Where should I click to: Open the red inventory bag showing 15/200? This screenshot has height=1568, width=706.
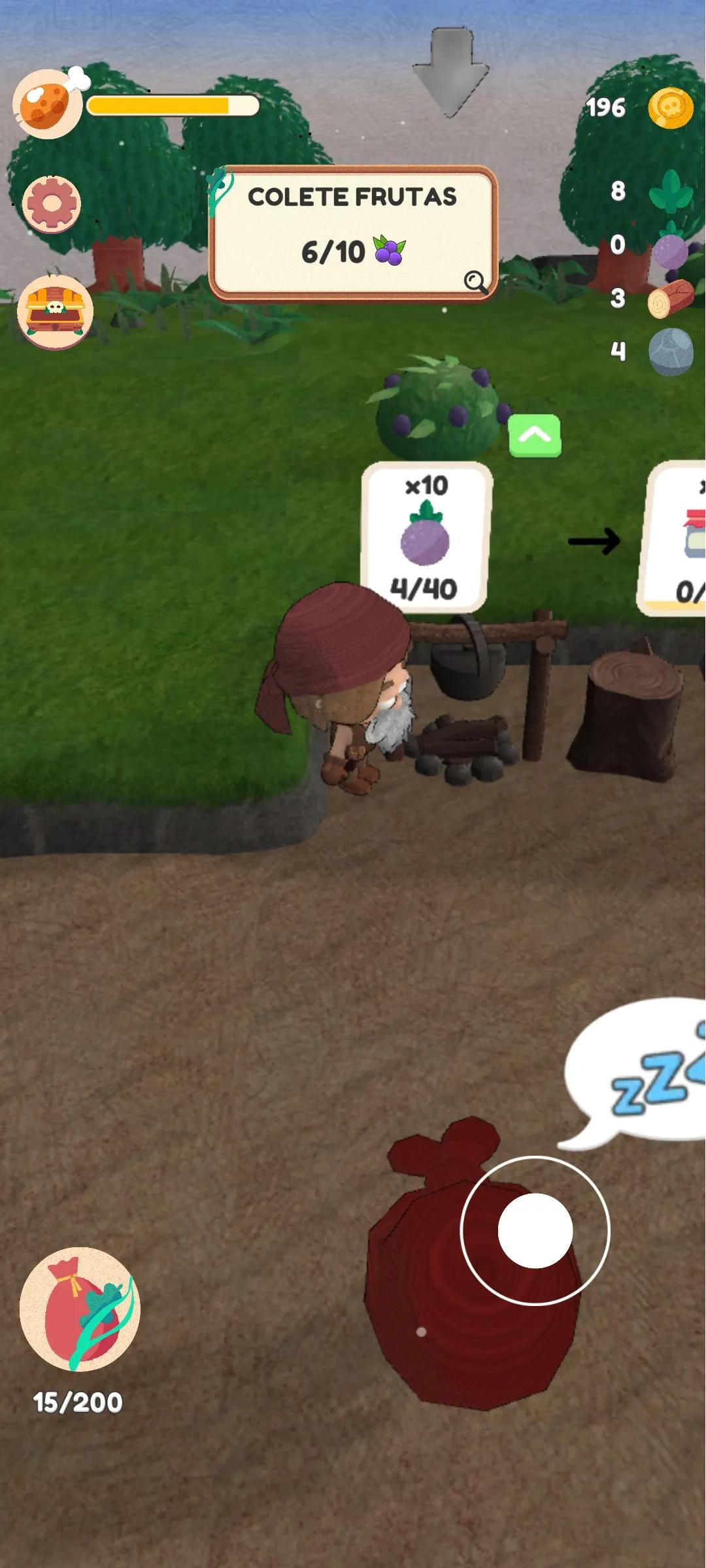pyautogui.click(x=80, y=1309)
